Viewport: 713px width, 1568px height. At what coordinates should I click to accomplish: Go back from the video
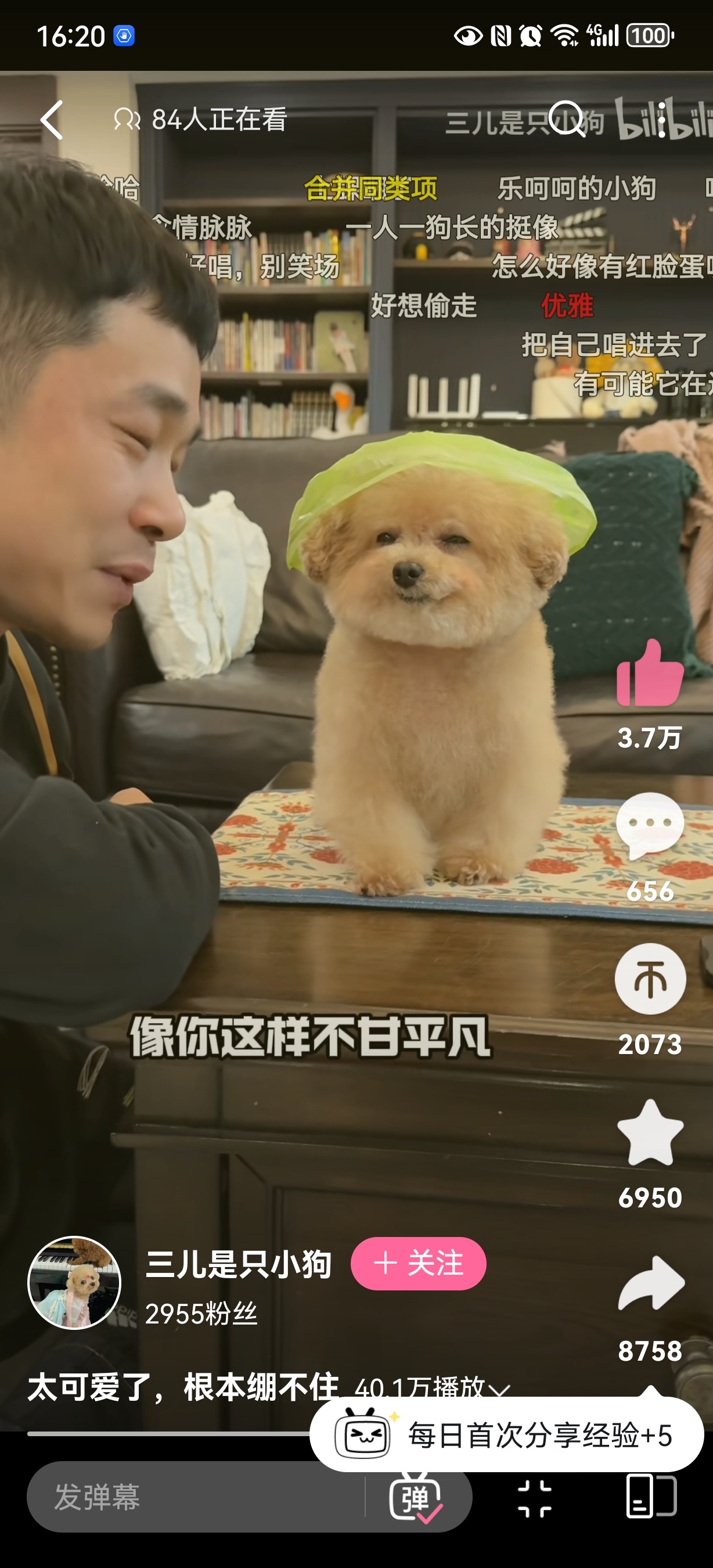tap(52, 120)
